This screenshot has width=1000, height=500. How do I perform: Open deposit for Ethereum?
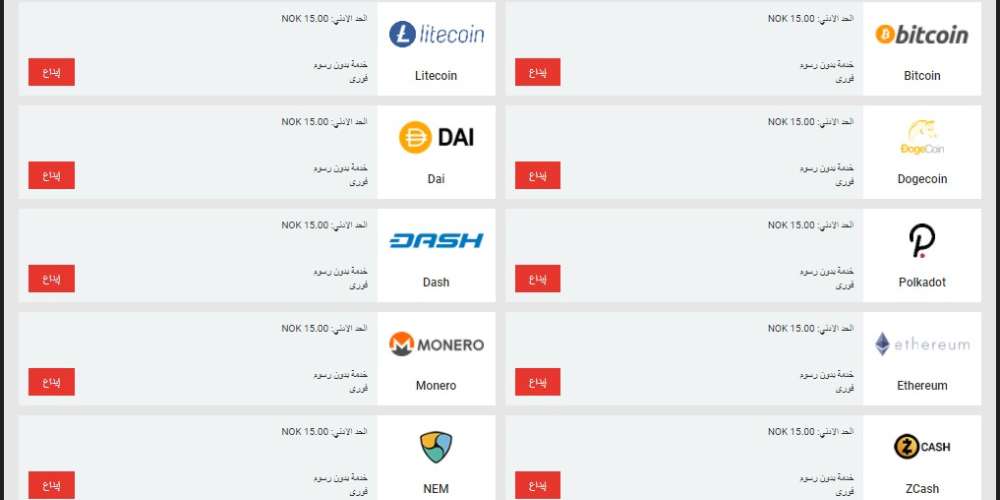537,381
